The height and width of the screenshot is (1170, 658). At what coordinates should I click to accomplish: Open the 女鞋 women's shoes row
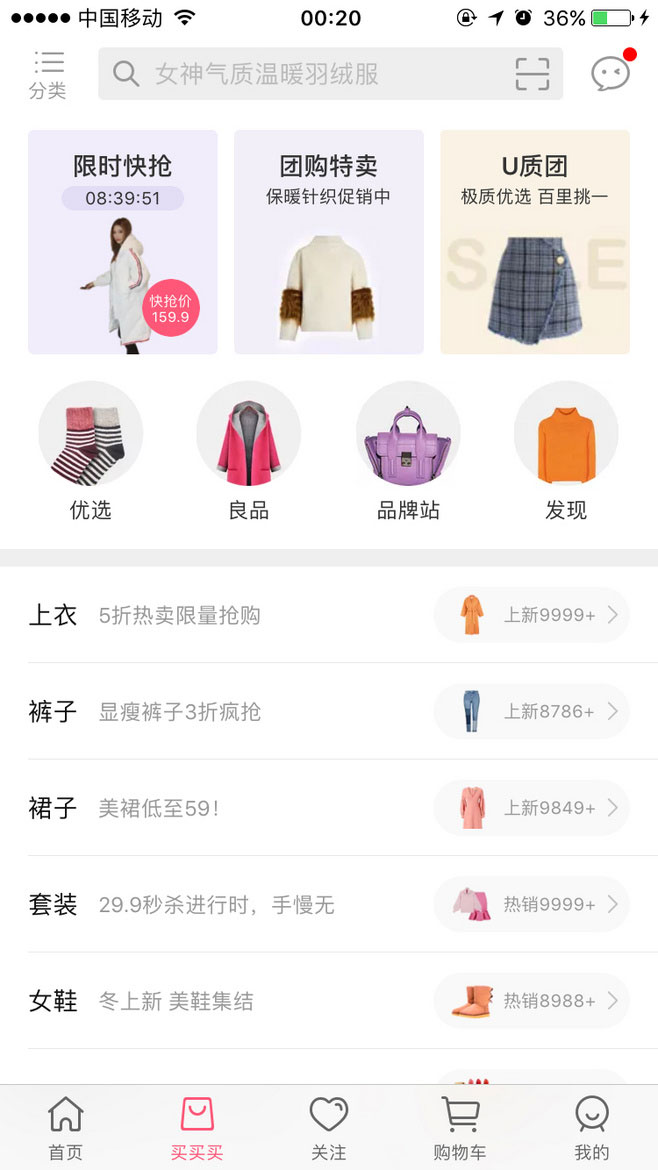(329, 1001)
